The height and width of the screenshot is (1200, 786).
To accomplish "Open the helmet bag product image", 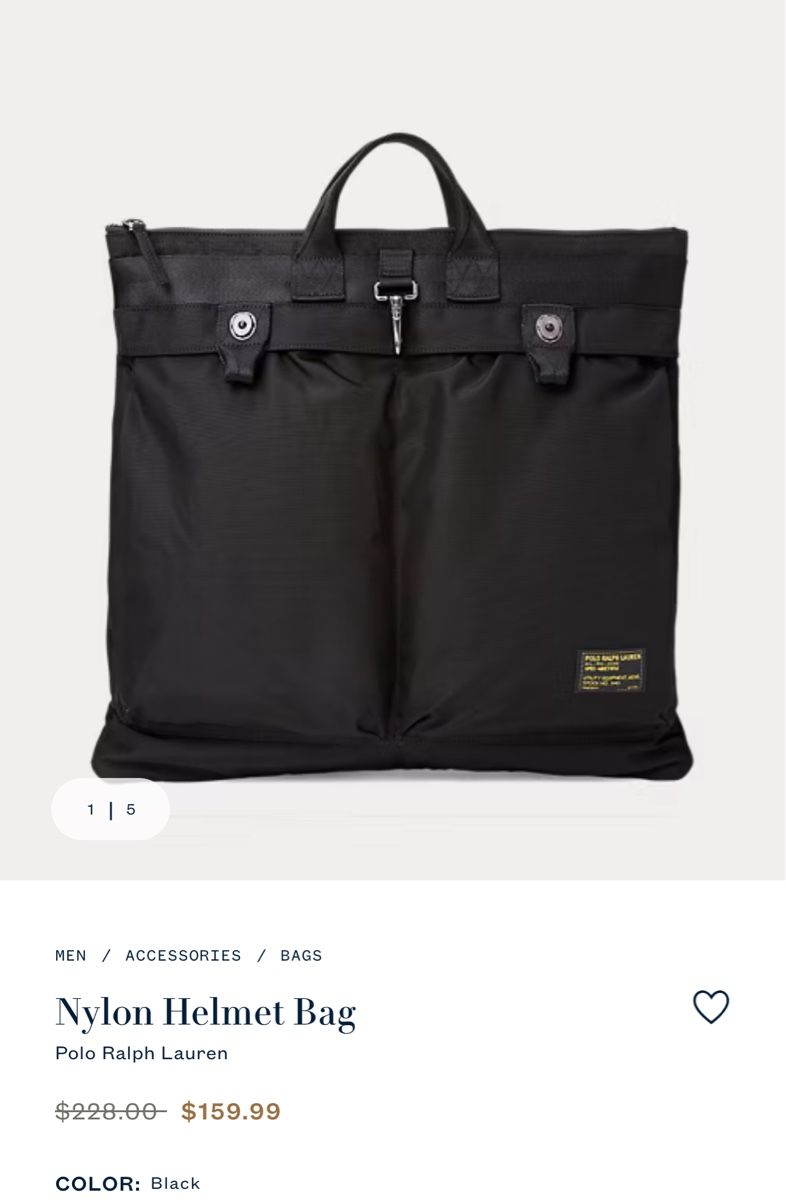I will point(398,460).
